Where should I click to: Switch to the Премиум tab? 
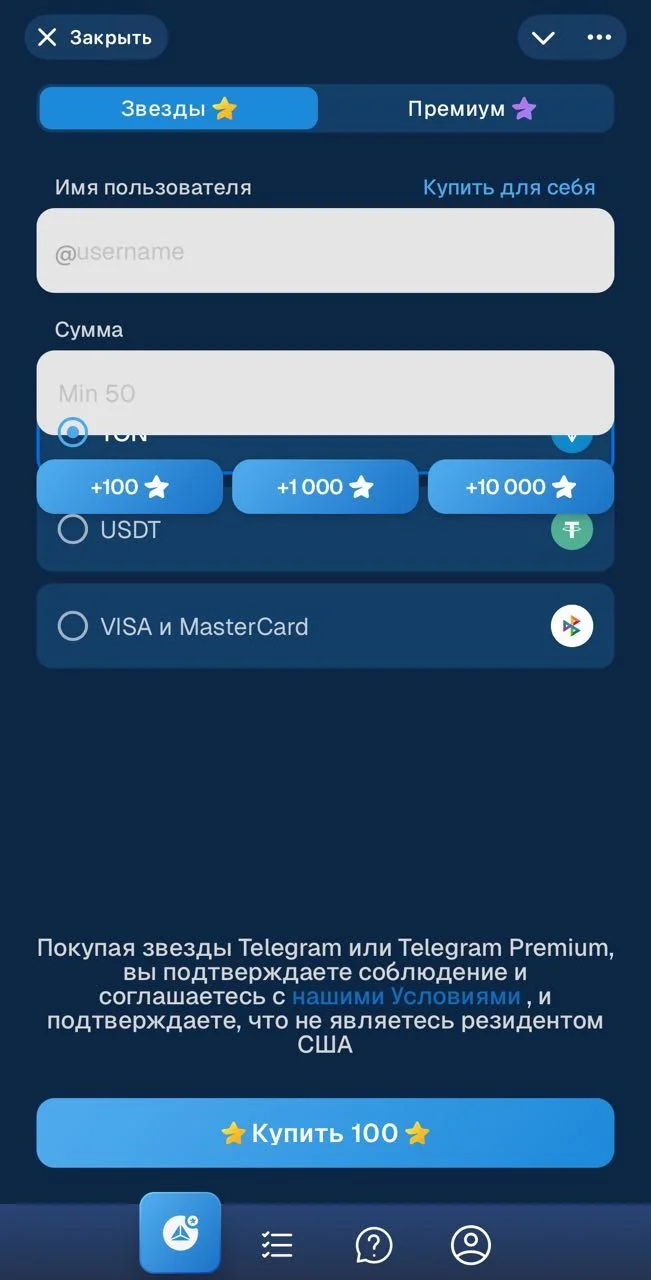[472, 109]
